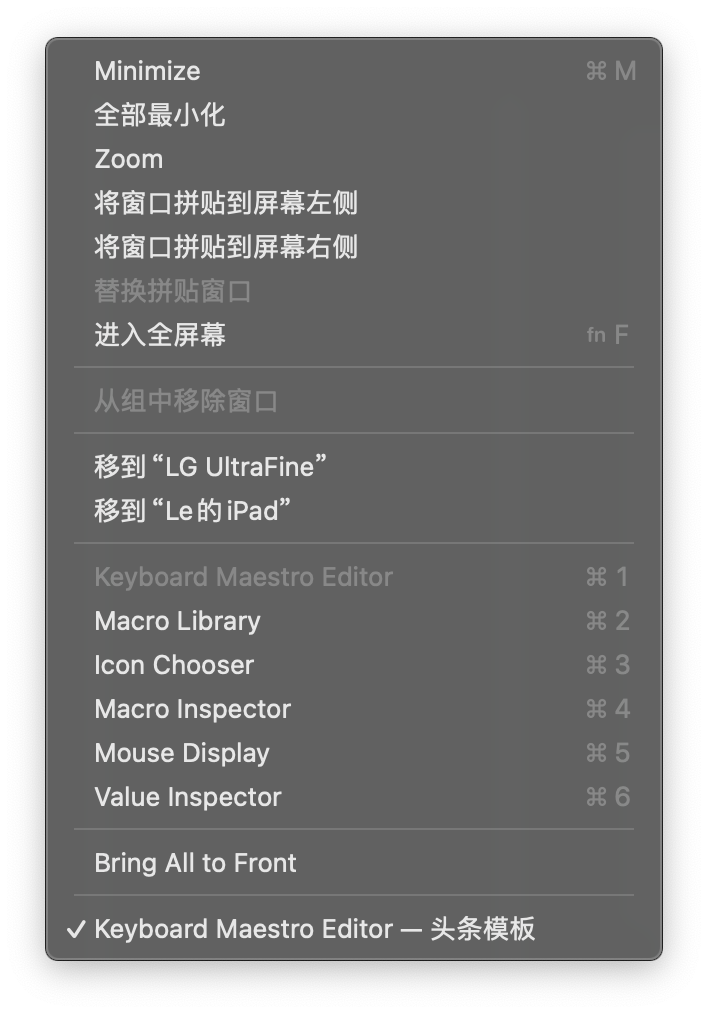Select the Zoom menu item

click(x=129, y=159)
